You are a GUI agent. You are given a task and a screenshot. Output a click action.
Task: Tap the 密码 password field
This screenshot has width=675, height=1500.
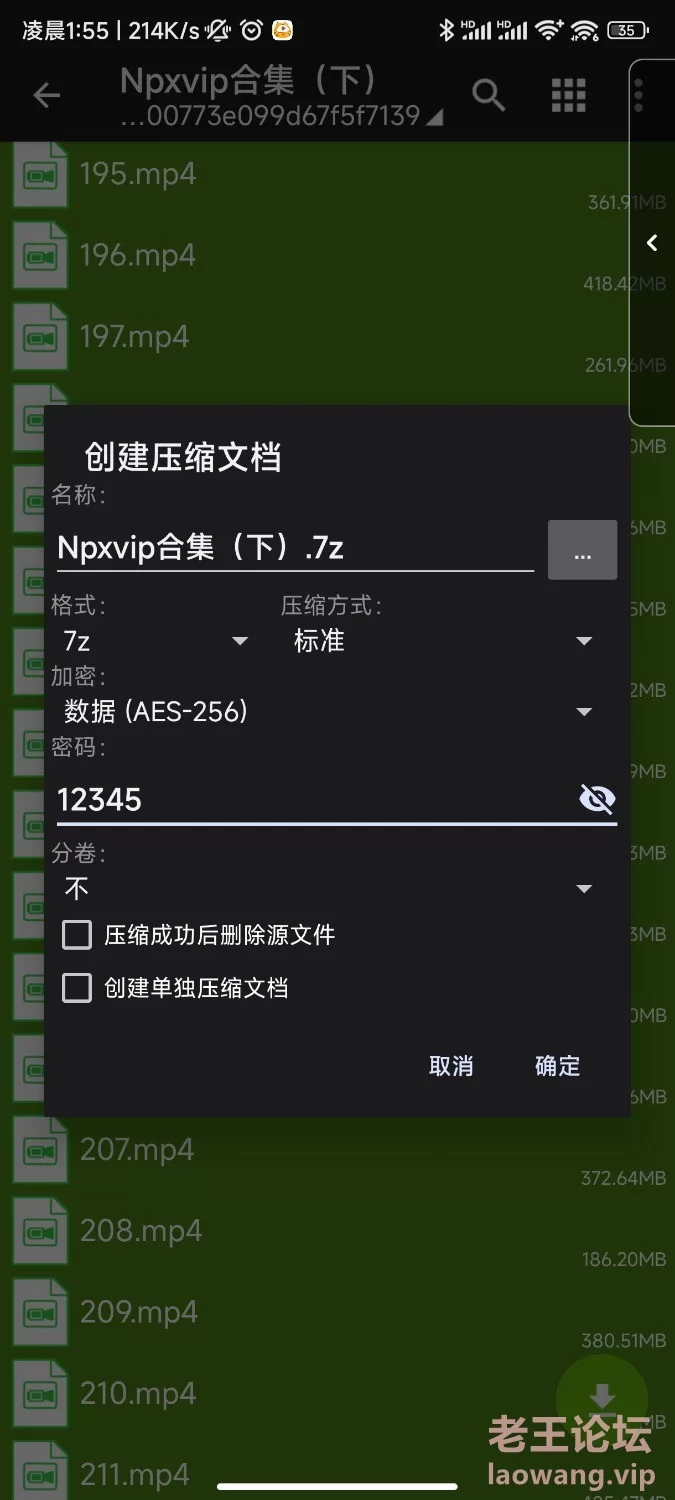[x=310, y=800]
